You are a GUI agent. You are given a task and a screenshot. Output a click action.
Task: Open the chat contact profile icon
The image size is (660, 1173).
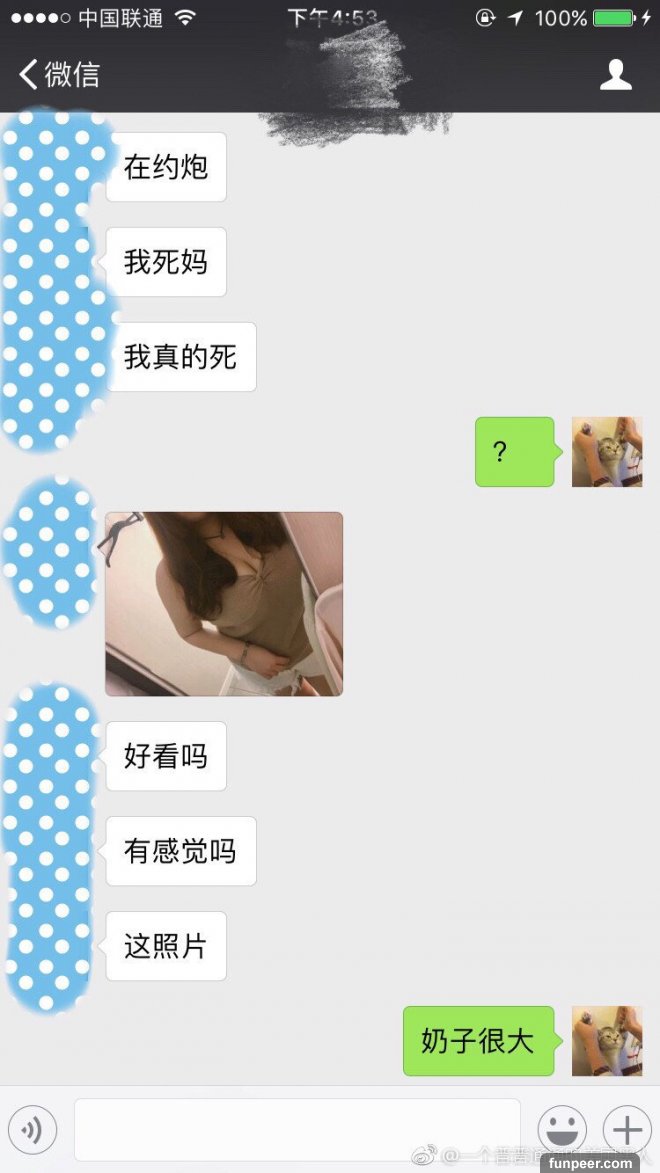point(615,75)
